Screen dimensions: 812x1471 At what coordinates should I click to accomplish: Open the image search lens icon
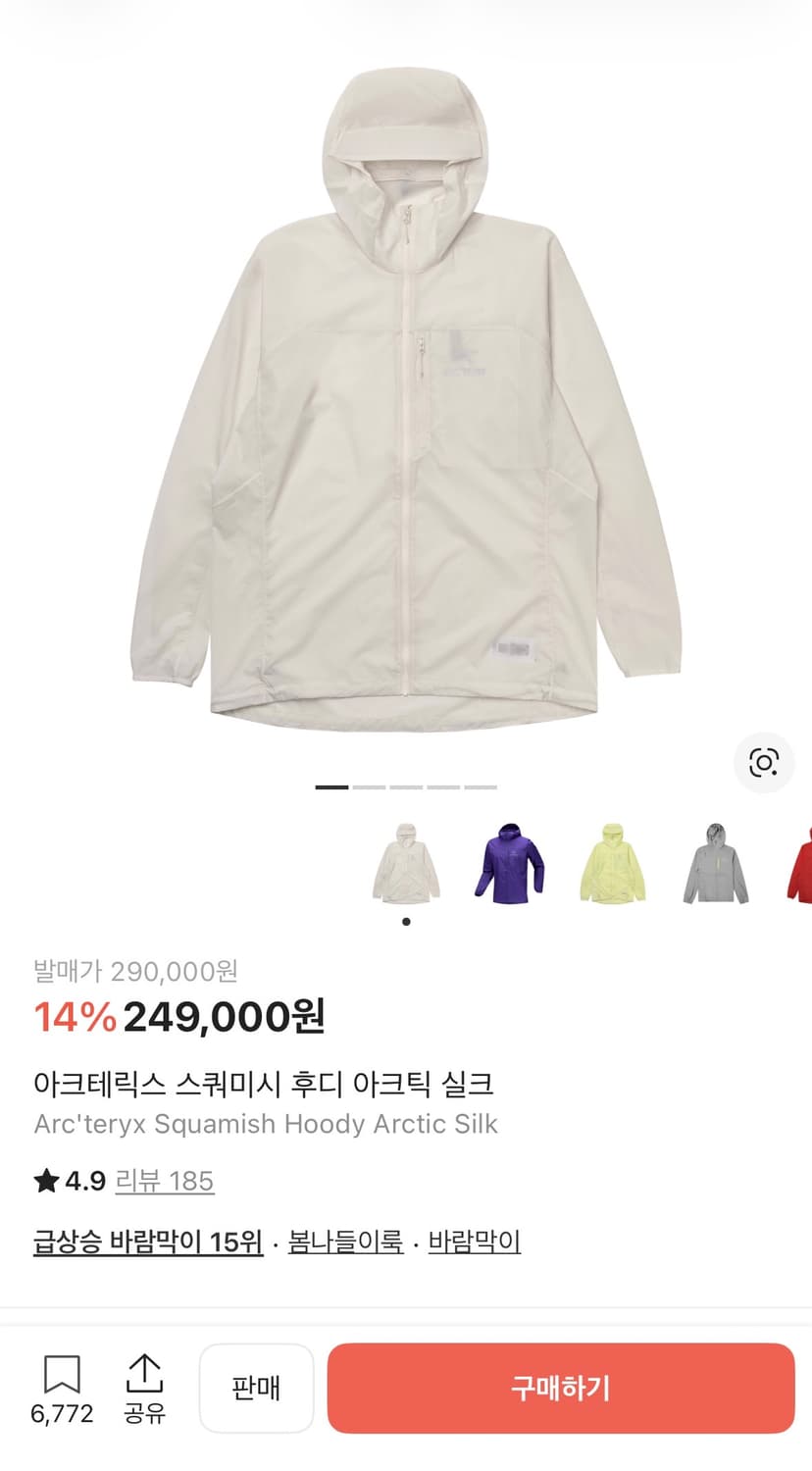(763, 763)
